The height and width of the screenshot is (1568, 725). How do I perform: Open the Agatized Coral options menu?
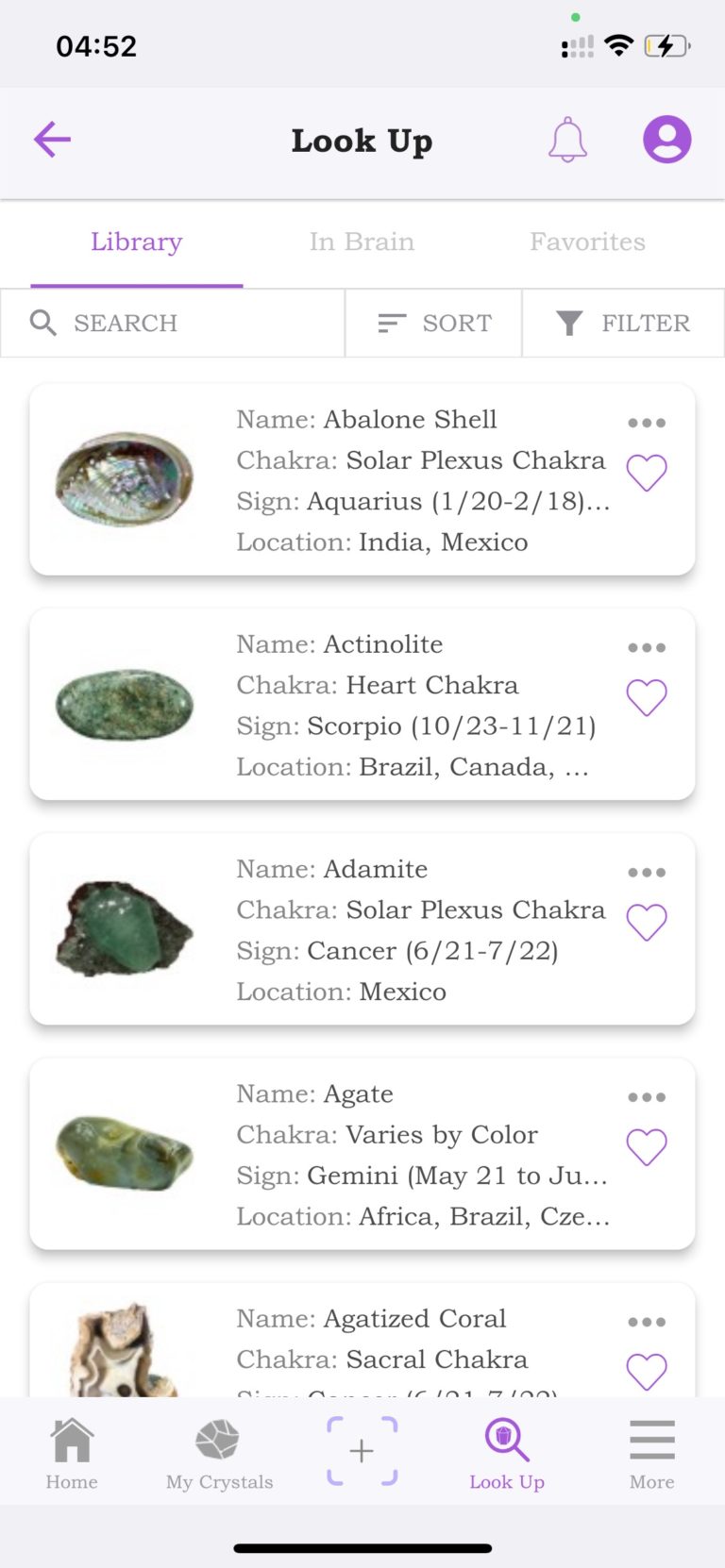(x=646, y=1321)
